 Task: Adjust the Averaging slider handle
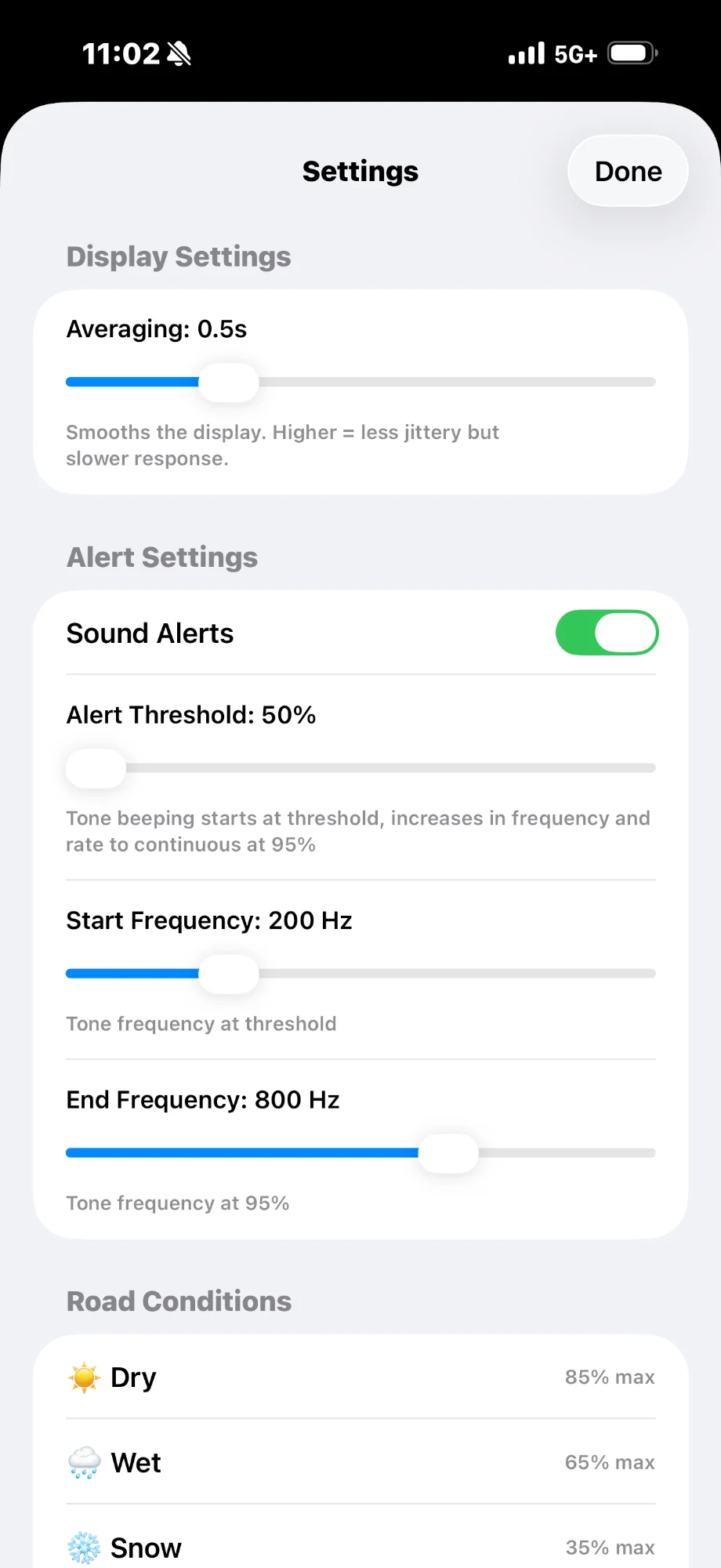[228, 382]
